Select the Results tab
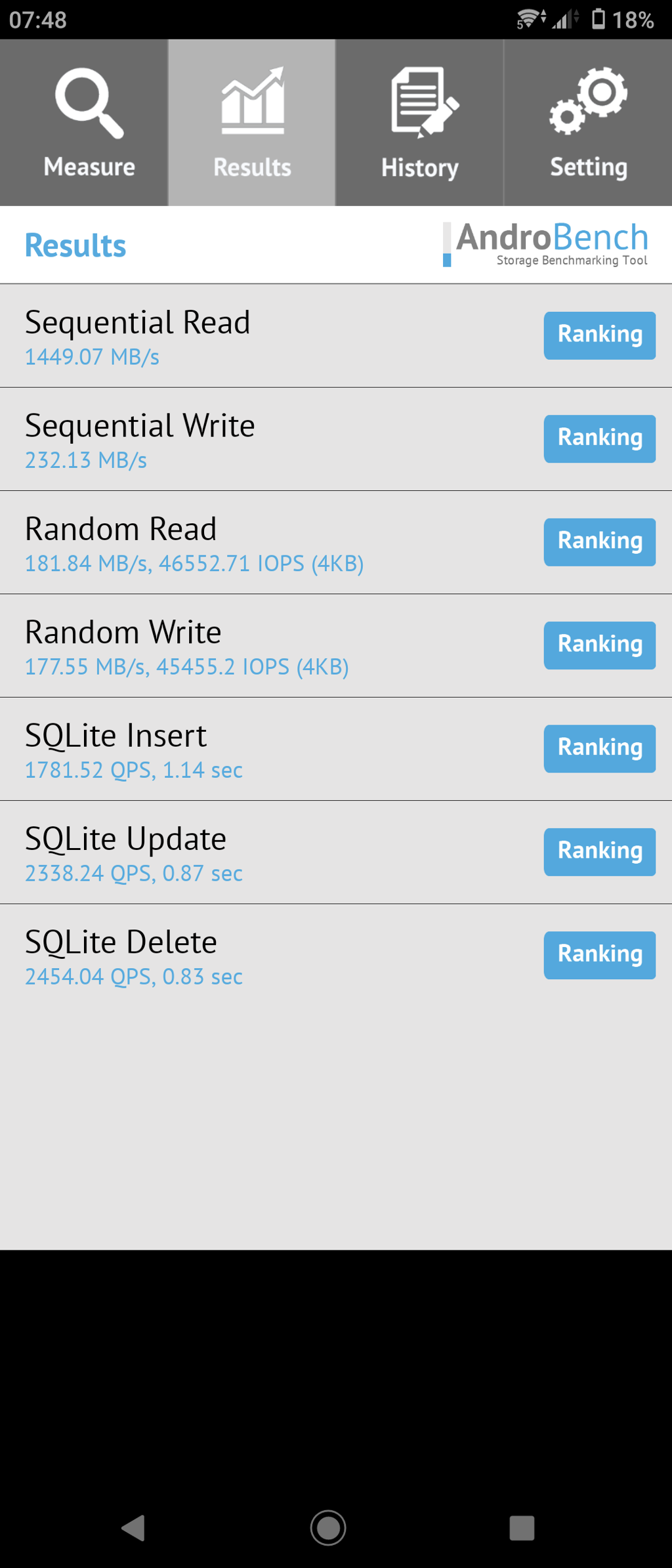The width and height of the screenshot is (672, 1568). point(252,123)
